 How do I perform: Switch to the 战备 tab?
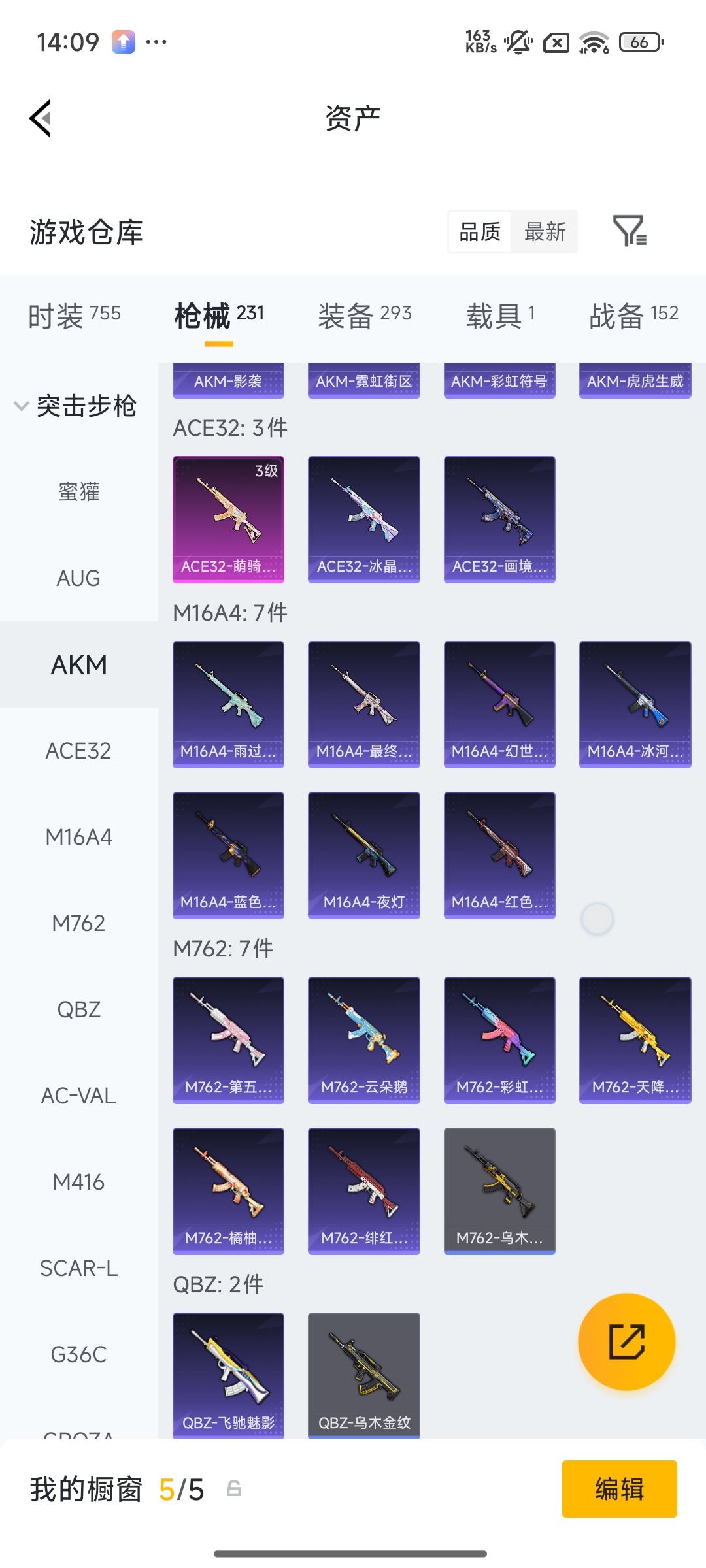tap(633, 316)
